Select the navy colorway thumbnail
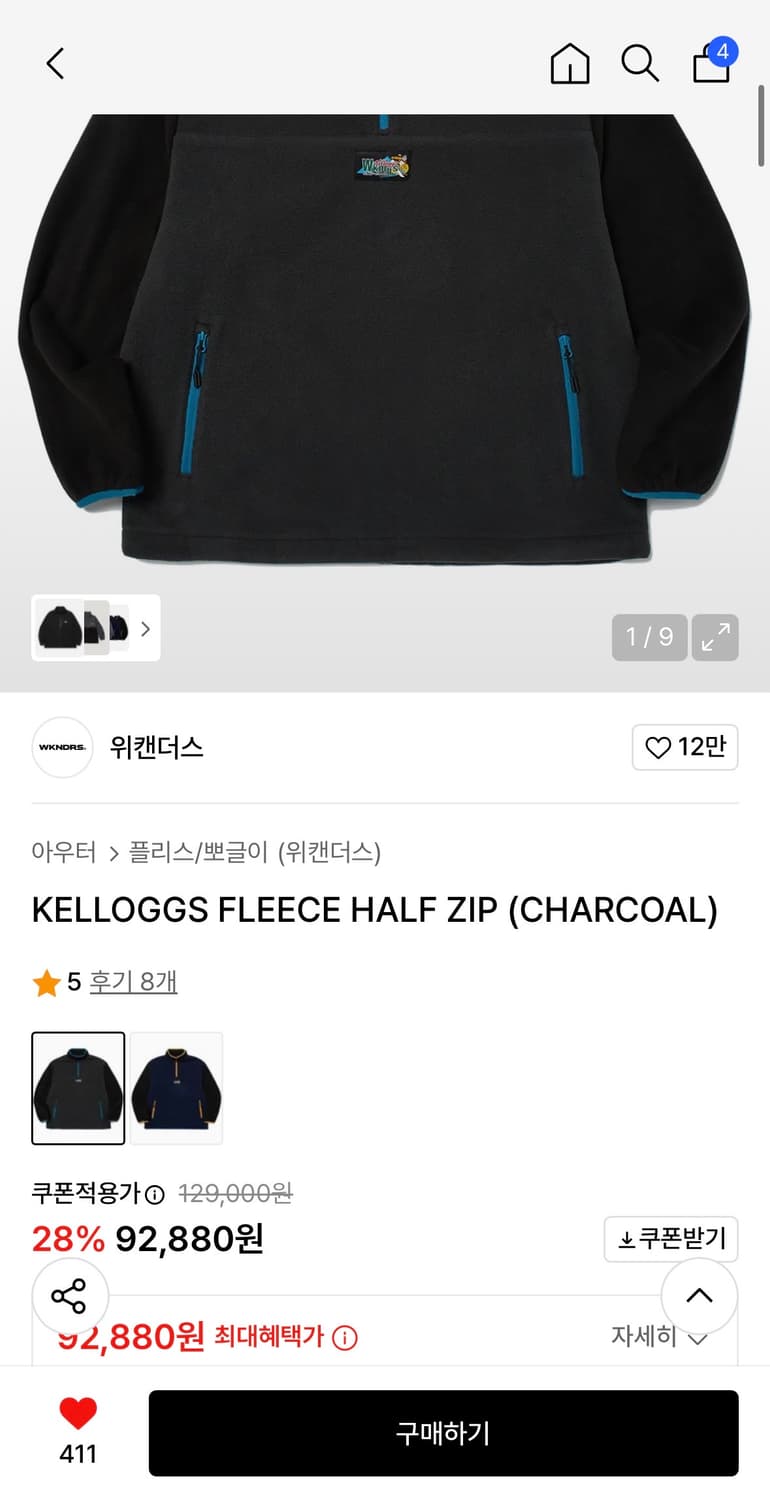Image resolution: width=770 pixels, height=1500 pixels. [x=176, y=1088]
